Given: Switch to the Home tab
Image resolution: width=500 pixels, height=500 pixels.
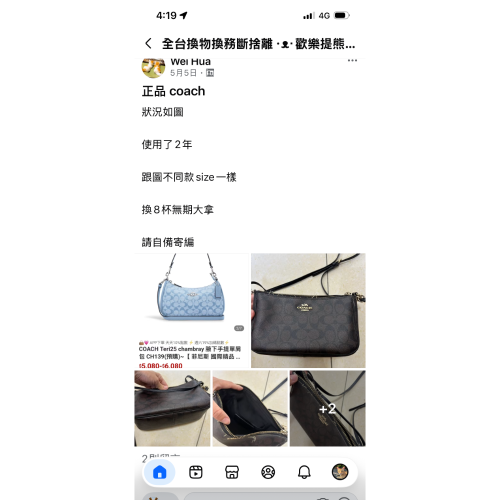Looking at the screenshot, I should pyautogui.click(x=159, y=472).
